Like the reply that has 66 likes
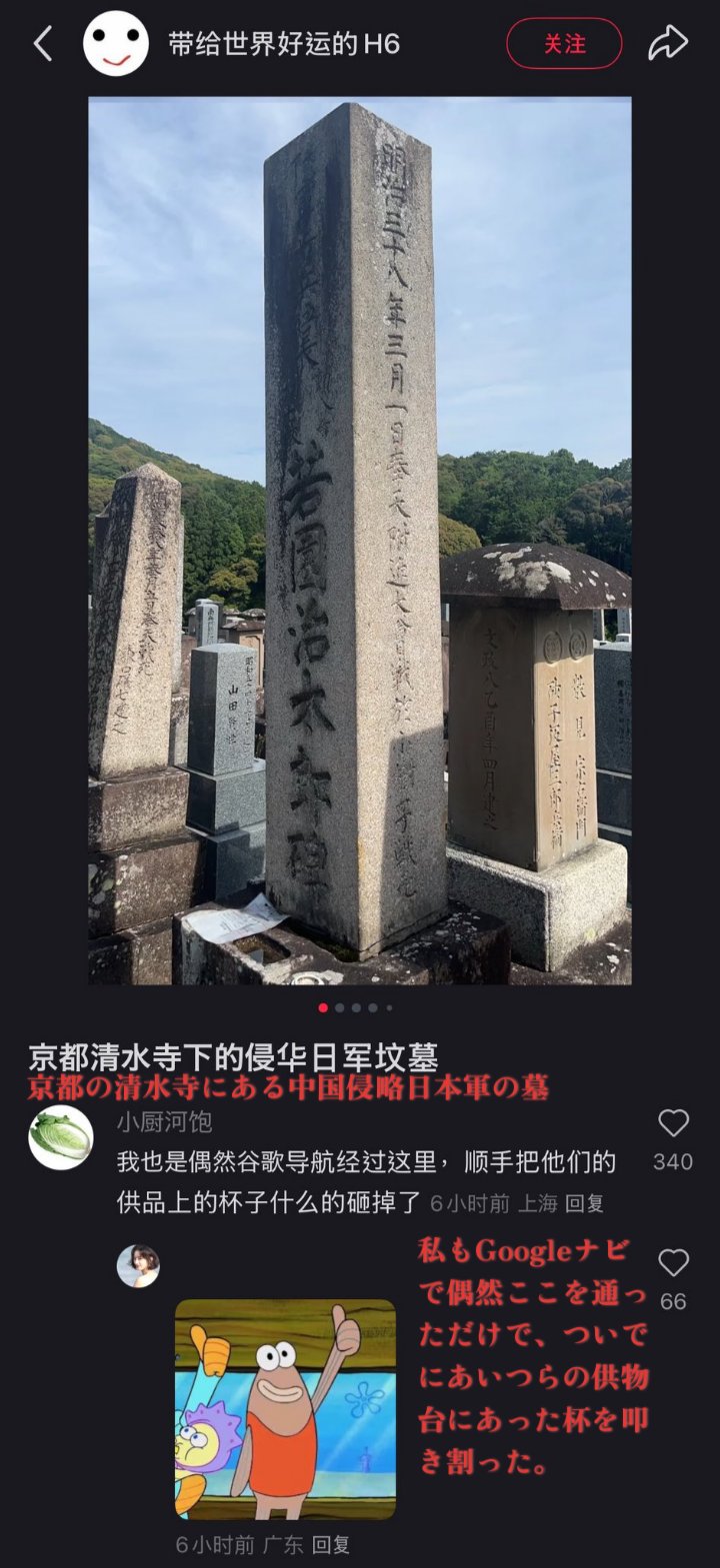720x1568 pixels. click(x=673, y=1263)
